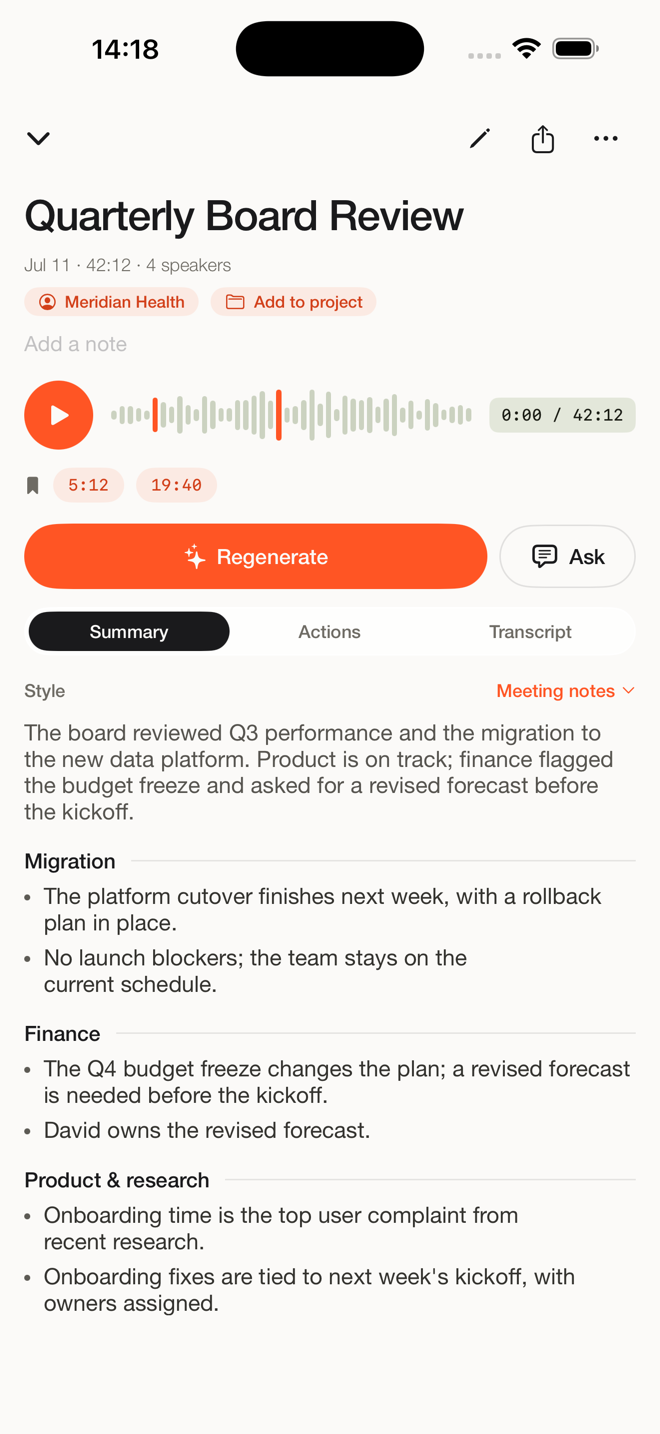This screenshot has height=1434, width=660.
Task: Edit the recording with the pencil icon
Action: point(480,138)
